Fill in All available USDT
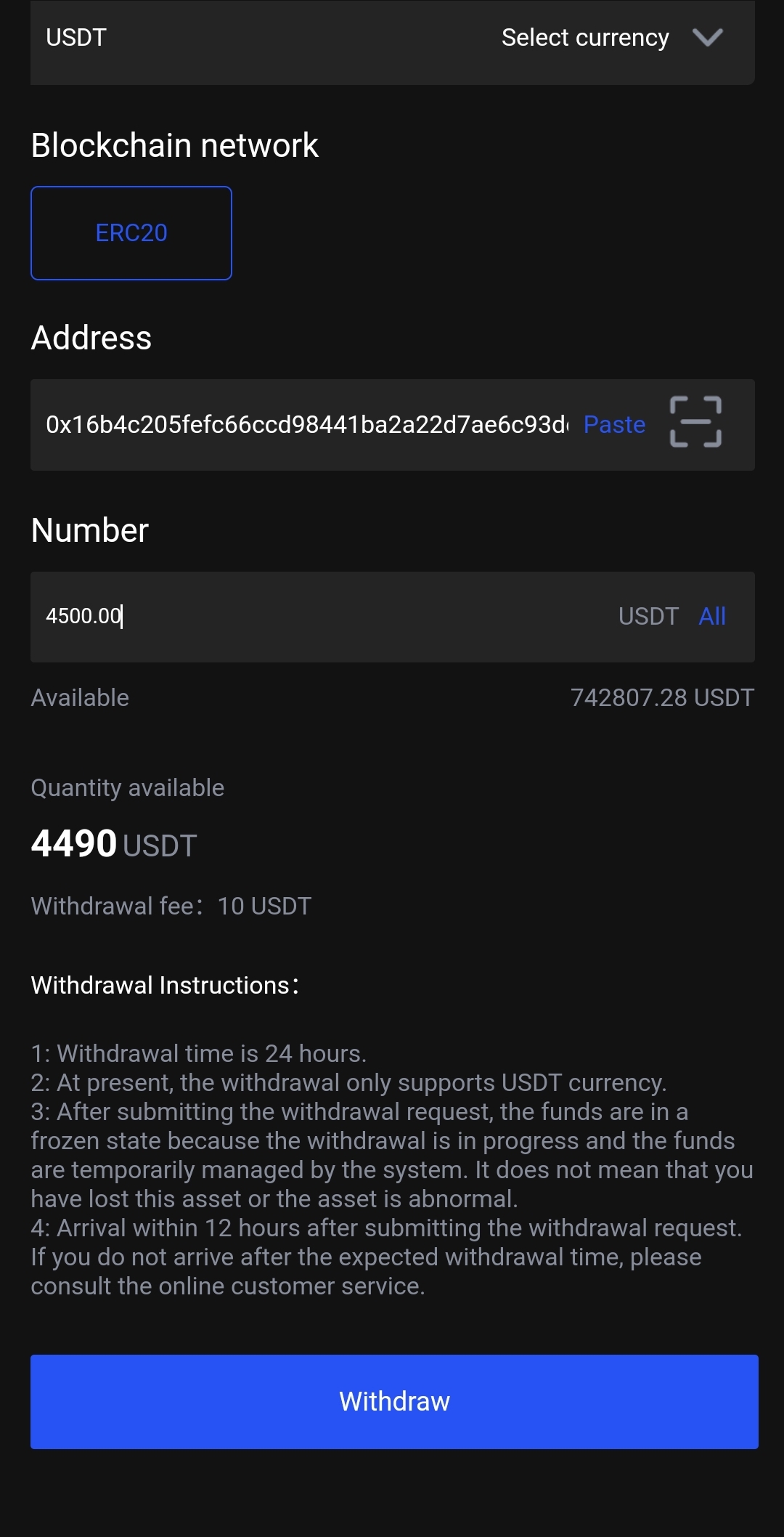 coord(712,617)
